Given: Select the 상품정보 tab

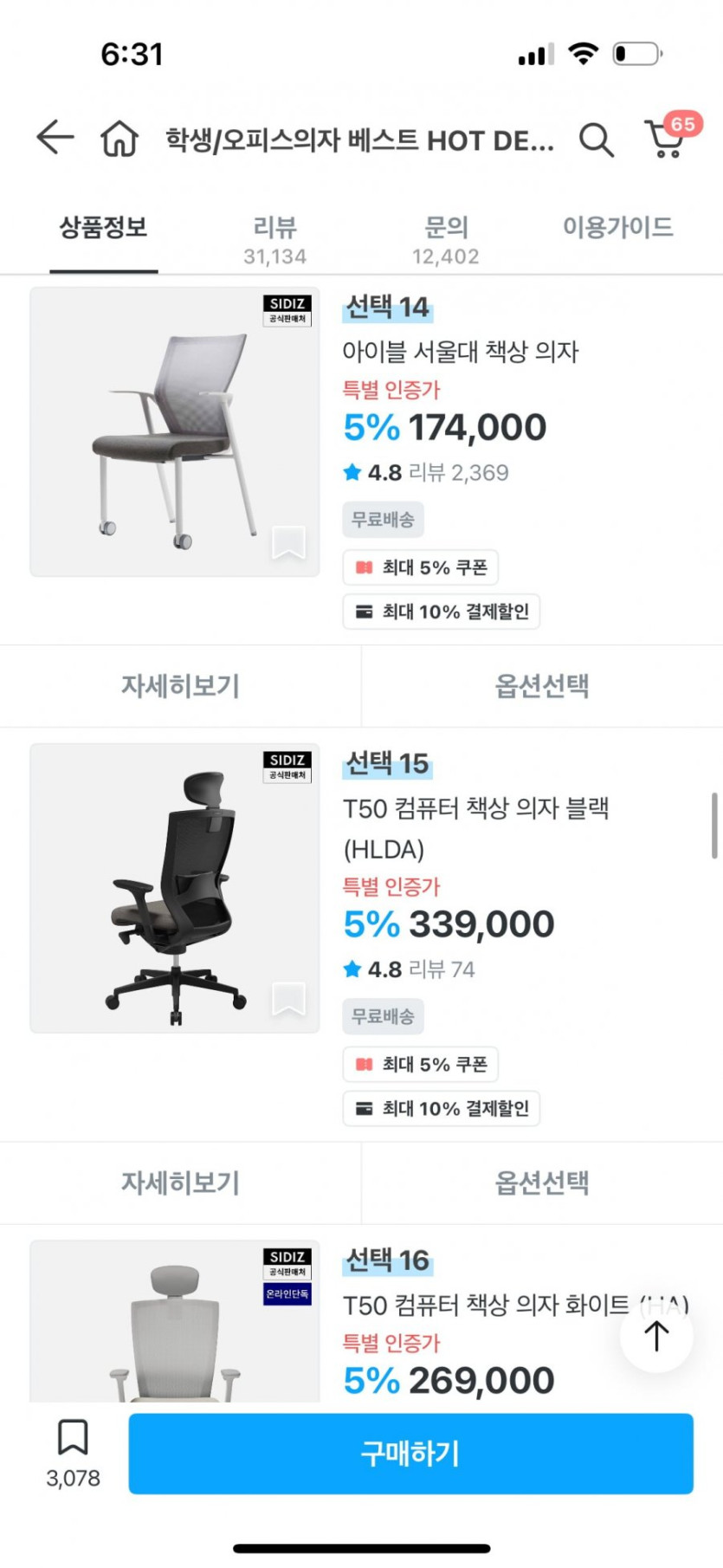Looking at the screenshot, I should click(103, 228).
